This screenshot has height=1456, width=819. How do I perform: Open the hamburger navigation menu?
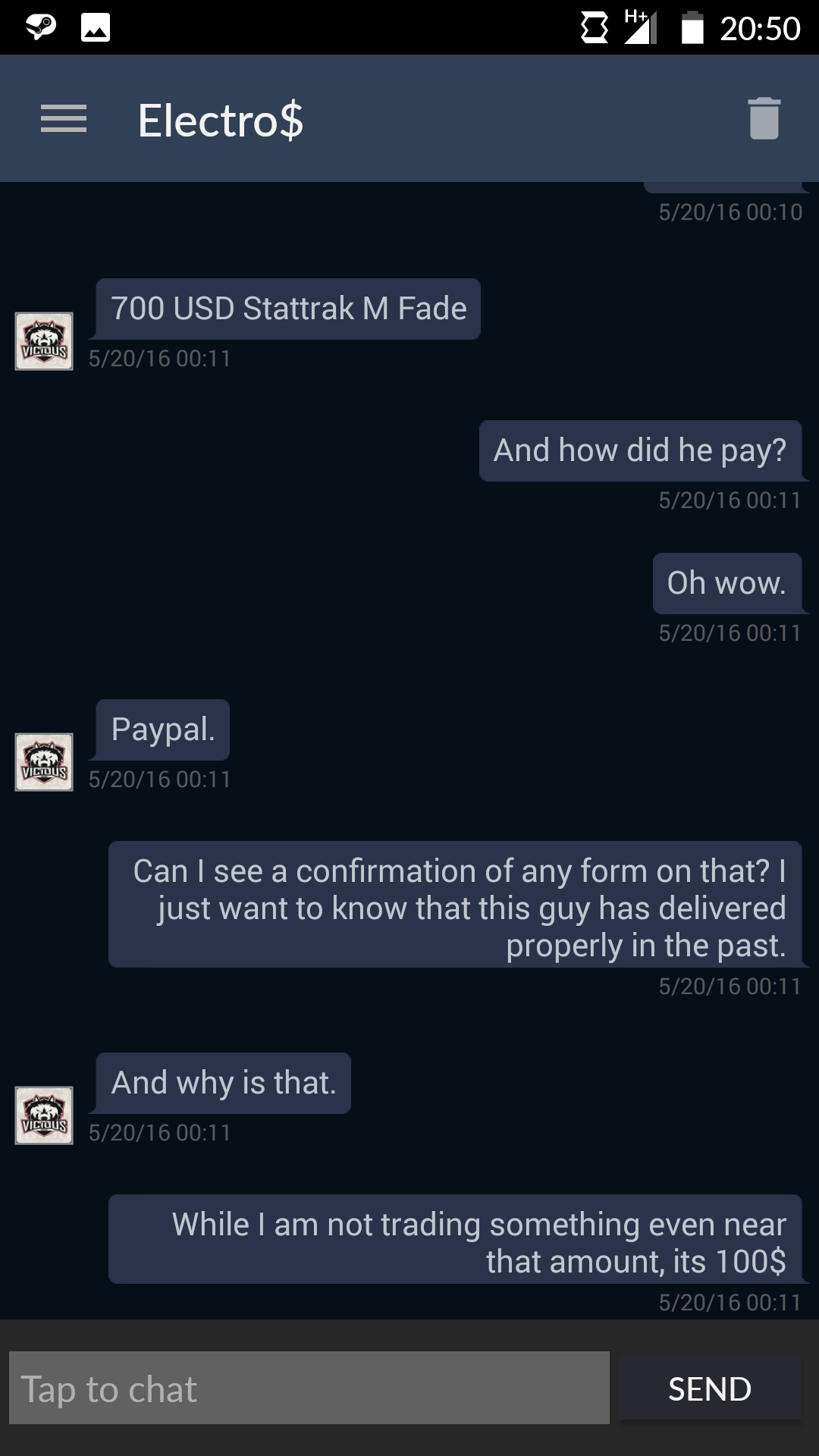click(64, 119)
